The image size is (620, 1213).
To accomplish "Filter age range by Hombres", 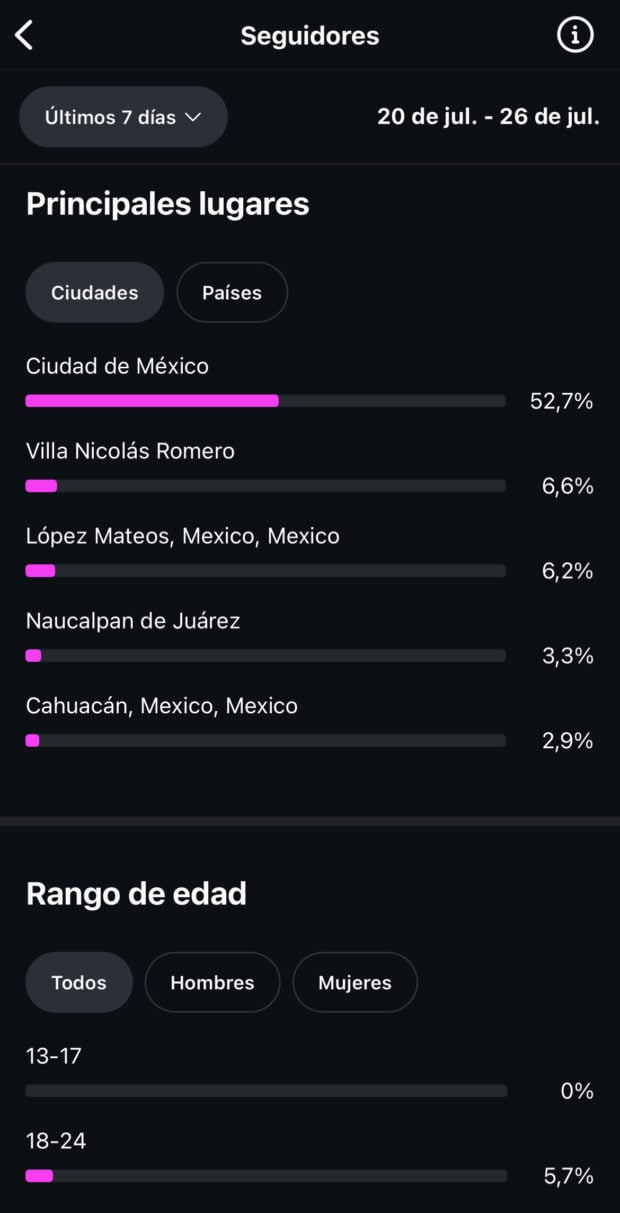I will click(x=212, y=982).
